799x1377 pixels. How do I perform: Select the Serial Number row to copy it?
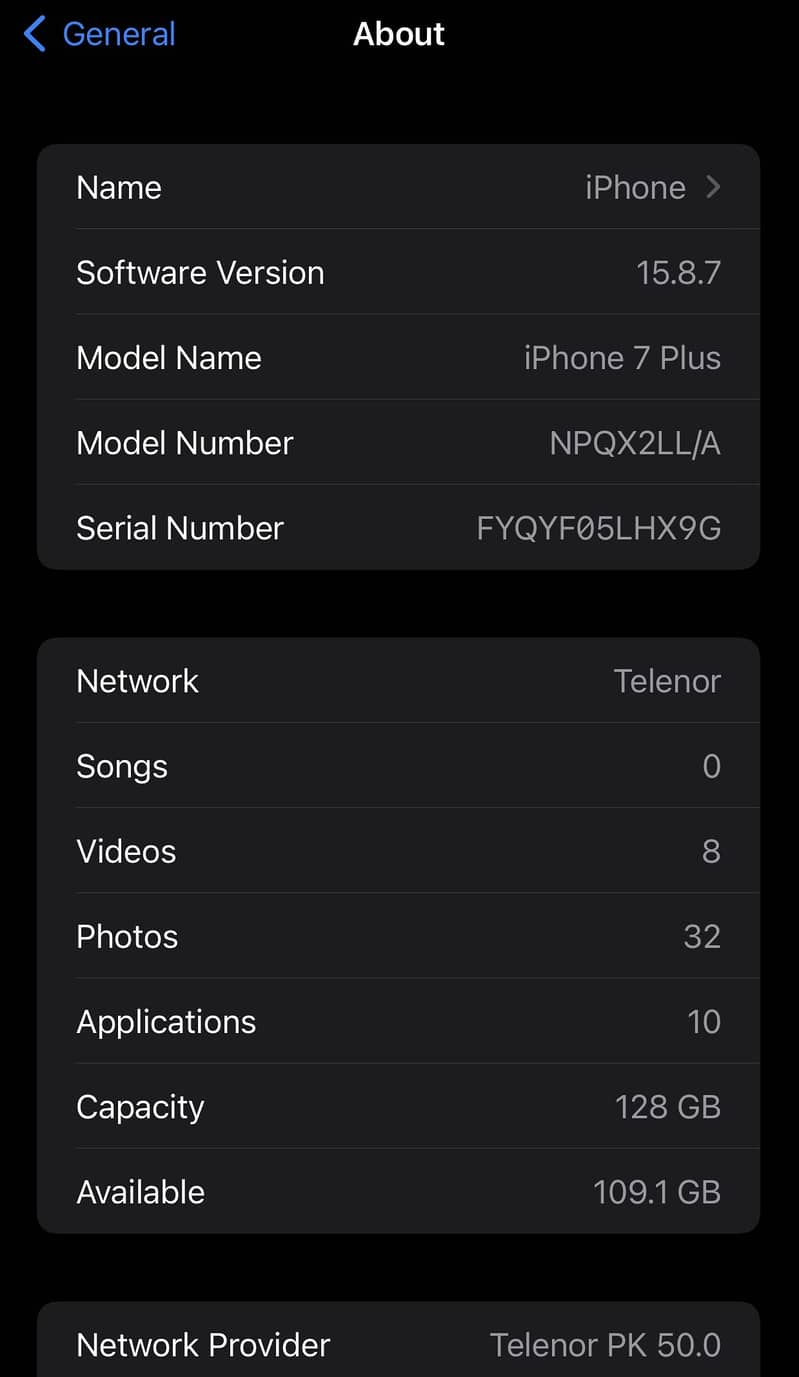point(400,527)
